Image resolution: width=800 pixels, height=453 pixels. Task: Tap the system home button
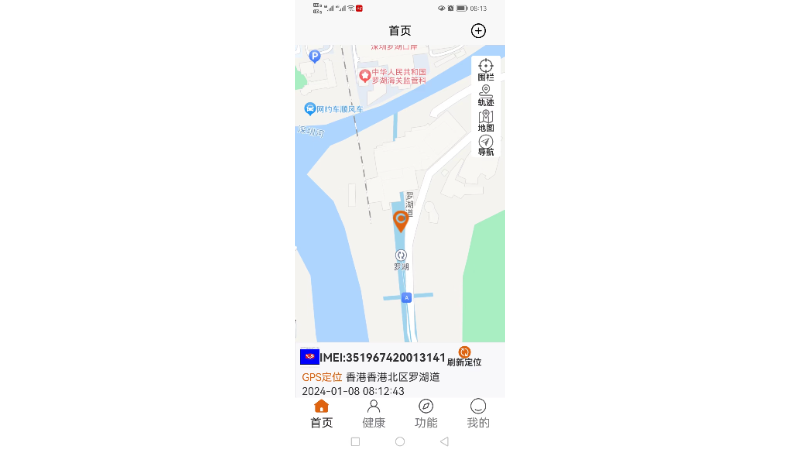coord(400,441)
